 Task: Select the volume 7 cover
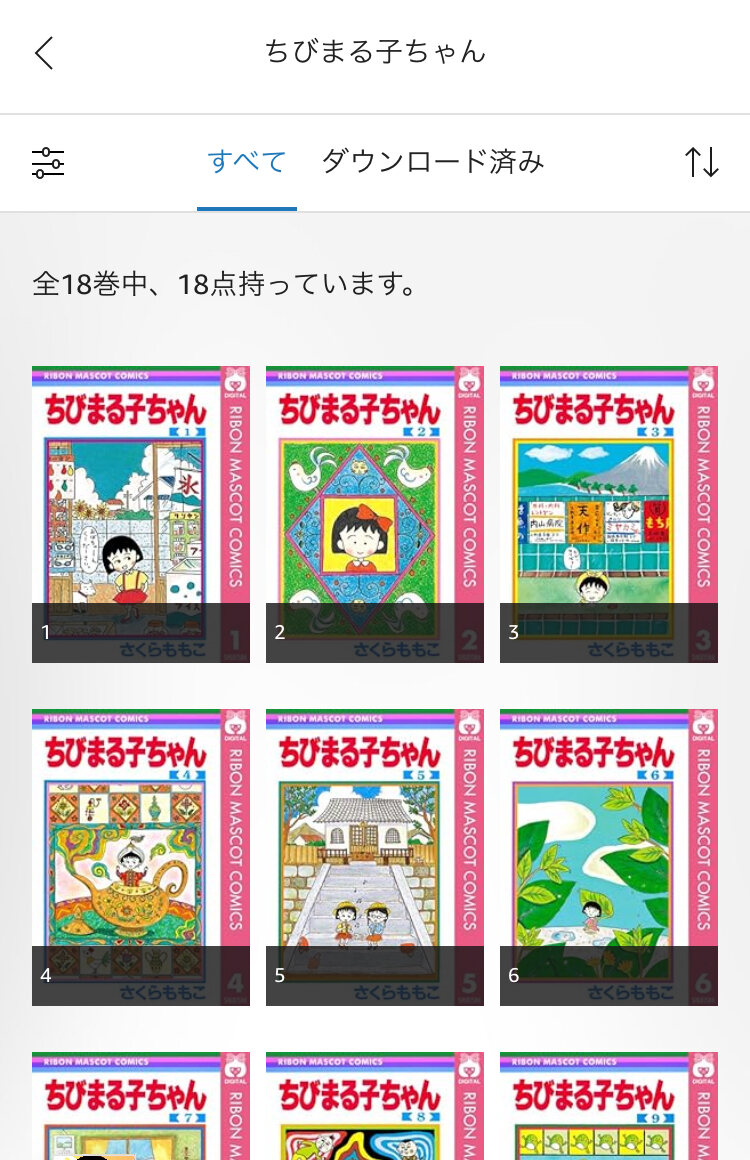(141, 1106)
